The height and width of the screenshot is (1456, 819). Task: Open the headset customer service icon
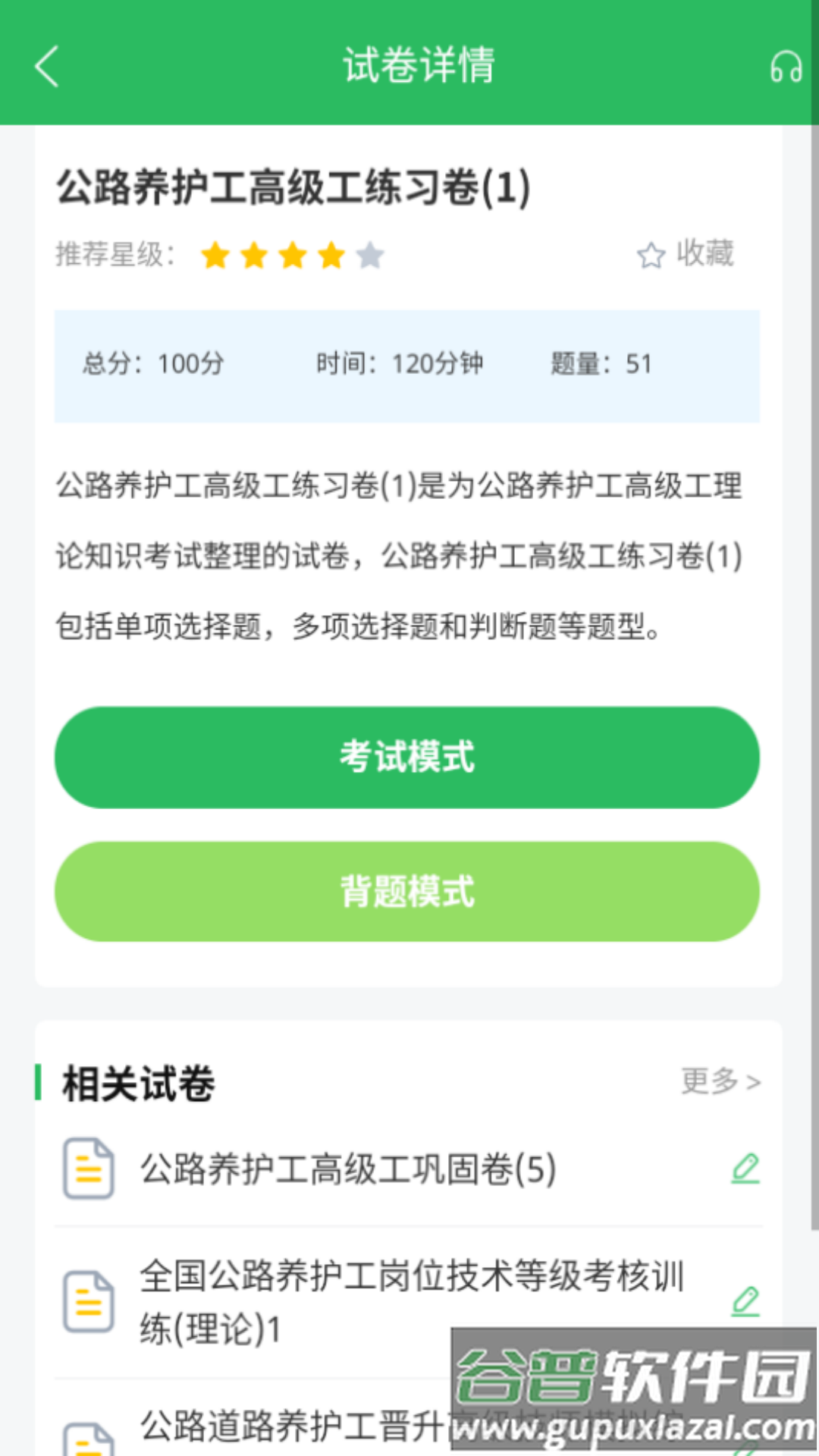coord(786,67)
